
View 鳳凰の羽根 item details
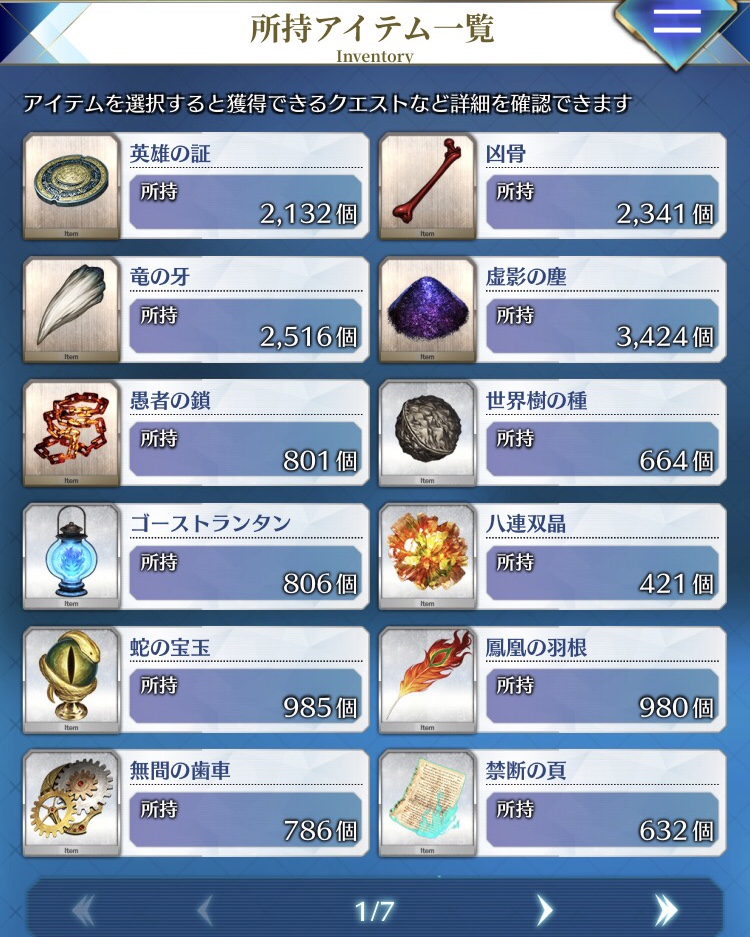coord(551,680)
